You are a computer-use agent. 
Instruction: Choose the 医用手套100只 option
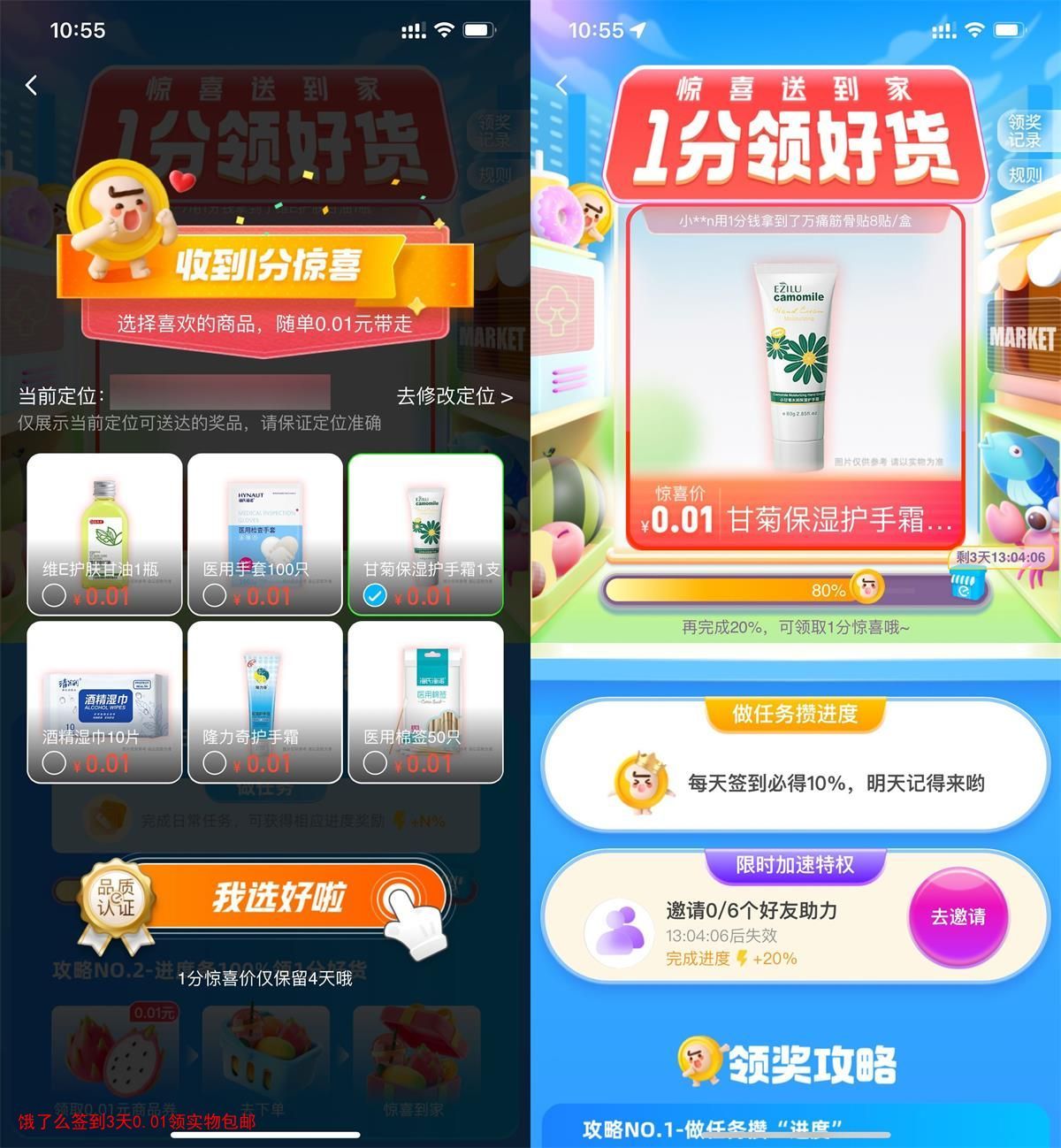pos(265,534)
